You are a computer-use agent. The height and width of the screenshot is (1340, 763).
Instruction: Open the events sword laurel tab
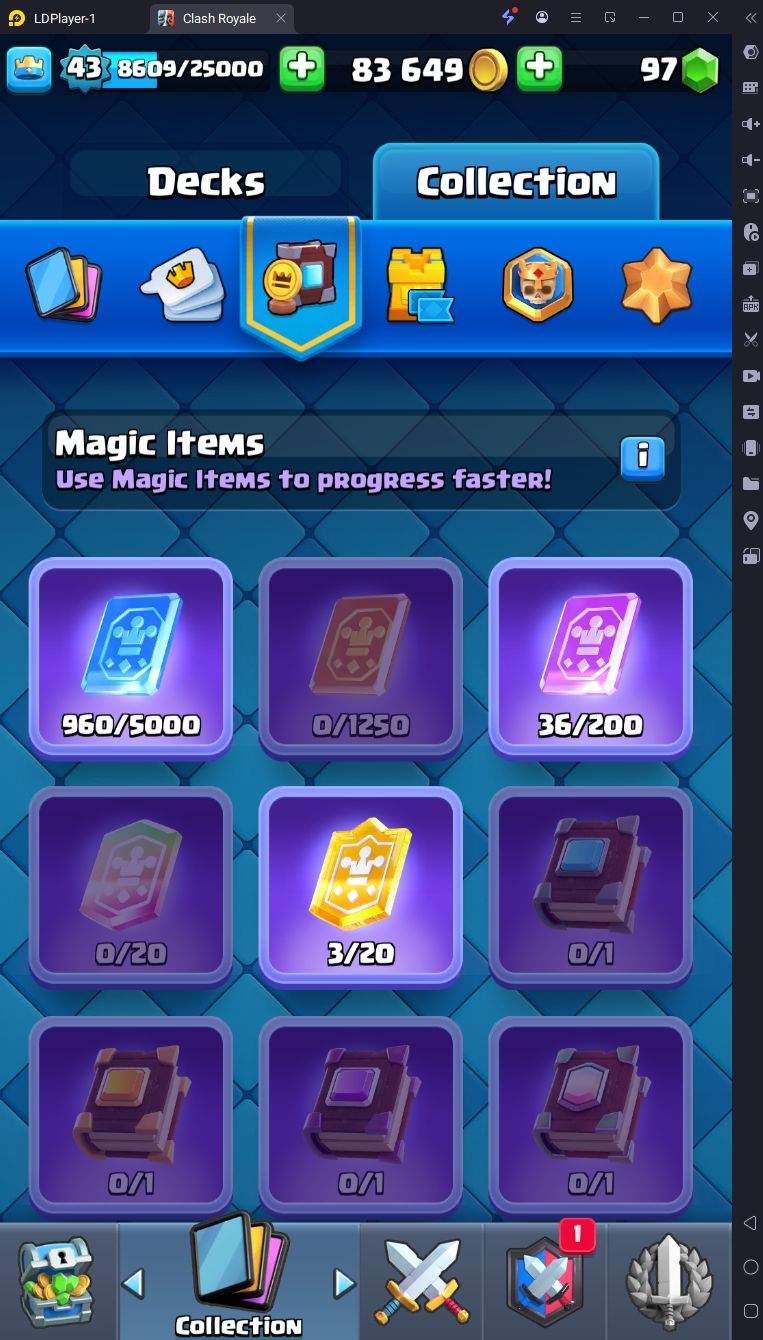coord(668,1281)
